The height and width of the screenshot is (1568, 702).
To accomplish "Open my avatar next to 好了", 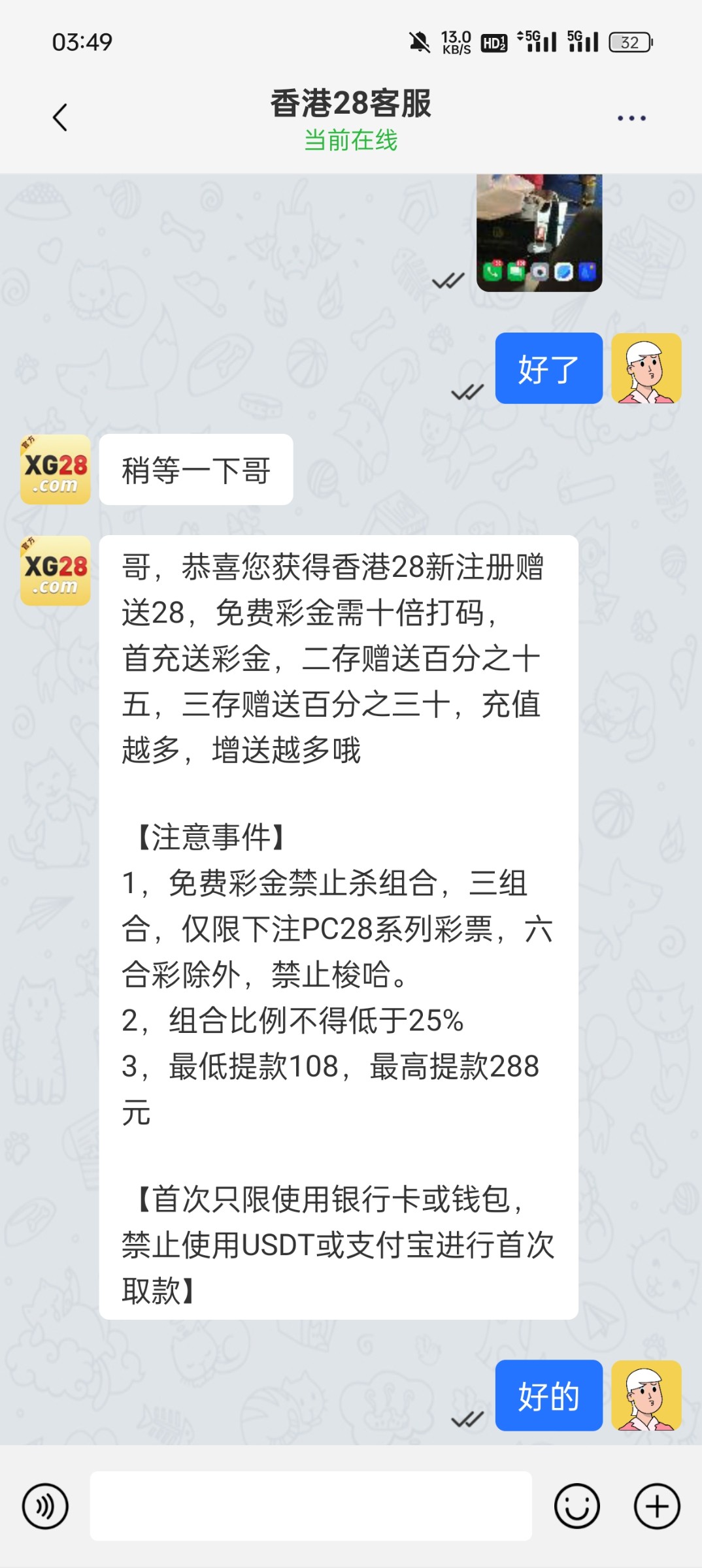I will tap(646, 368).
